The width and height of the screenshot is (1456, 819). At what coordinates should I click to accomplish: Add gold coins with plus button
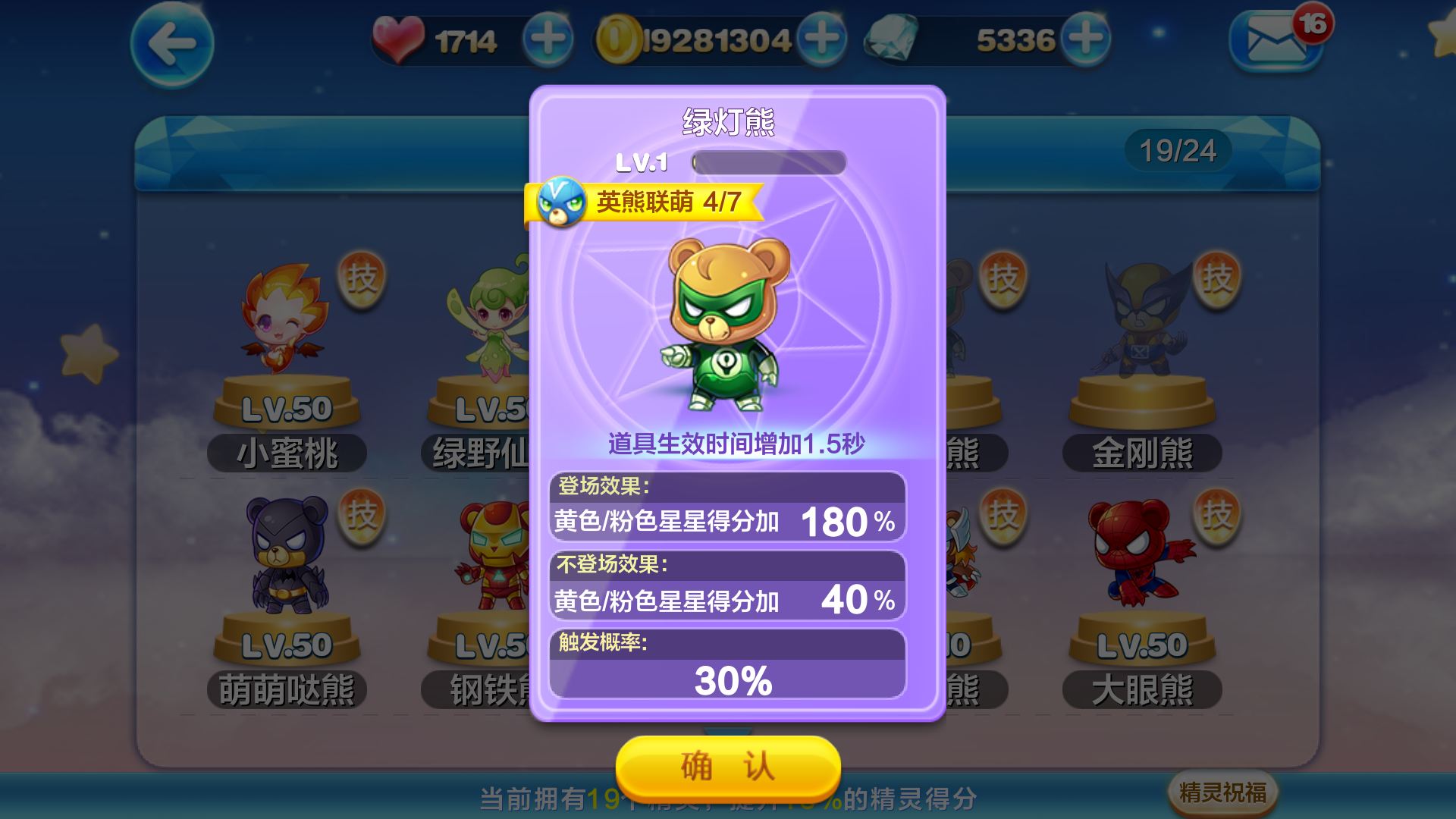822,39
